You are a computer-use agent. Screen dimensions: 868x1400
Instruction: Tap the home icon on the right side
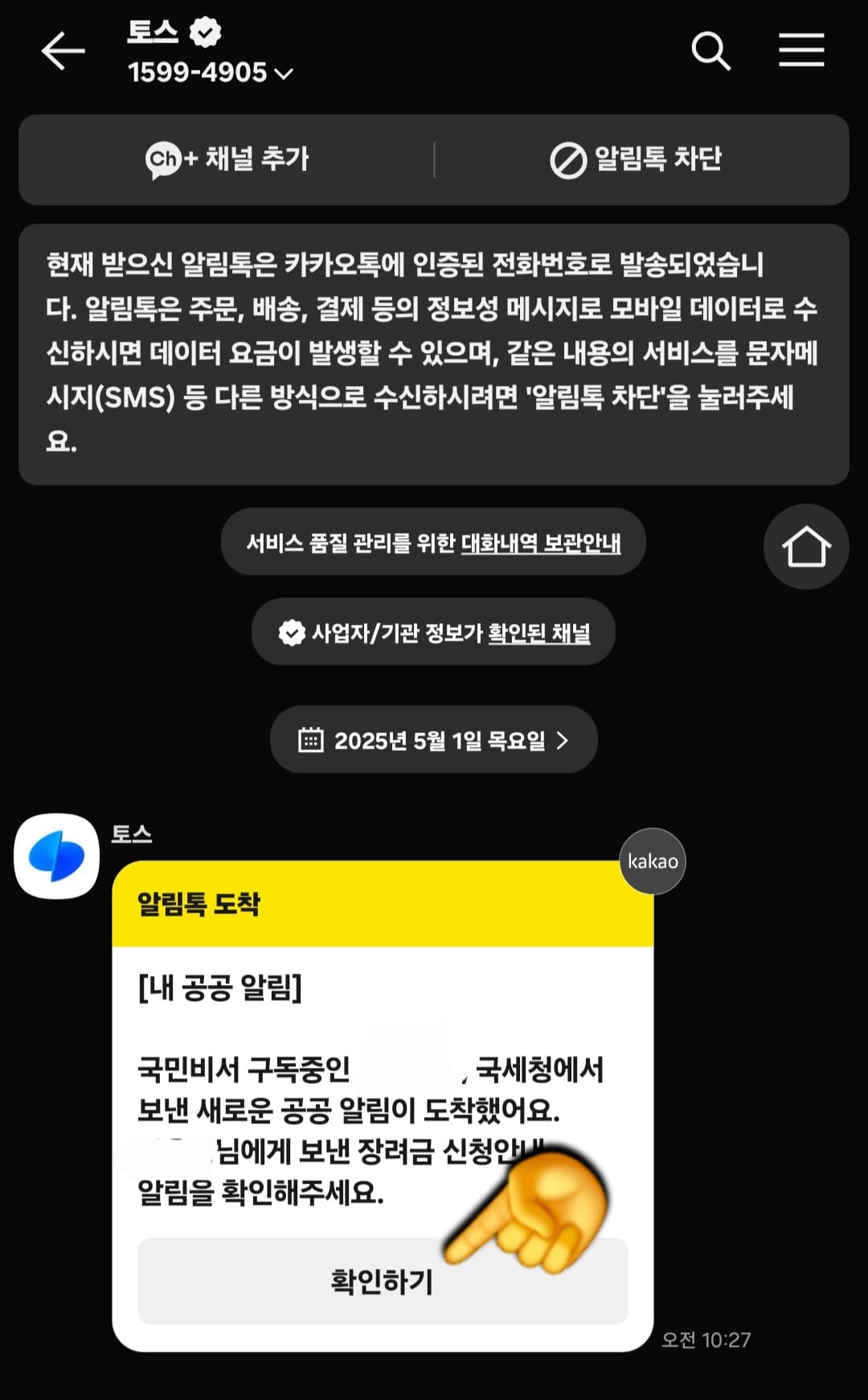805,546
